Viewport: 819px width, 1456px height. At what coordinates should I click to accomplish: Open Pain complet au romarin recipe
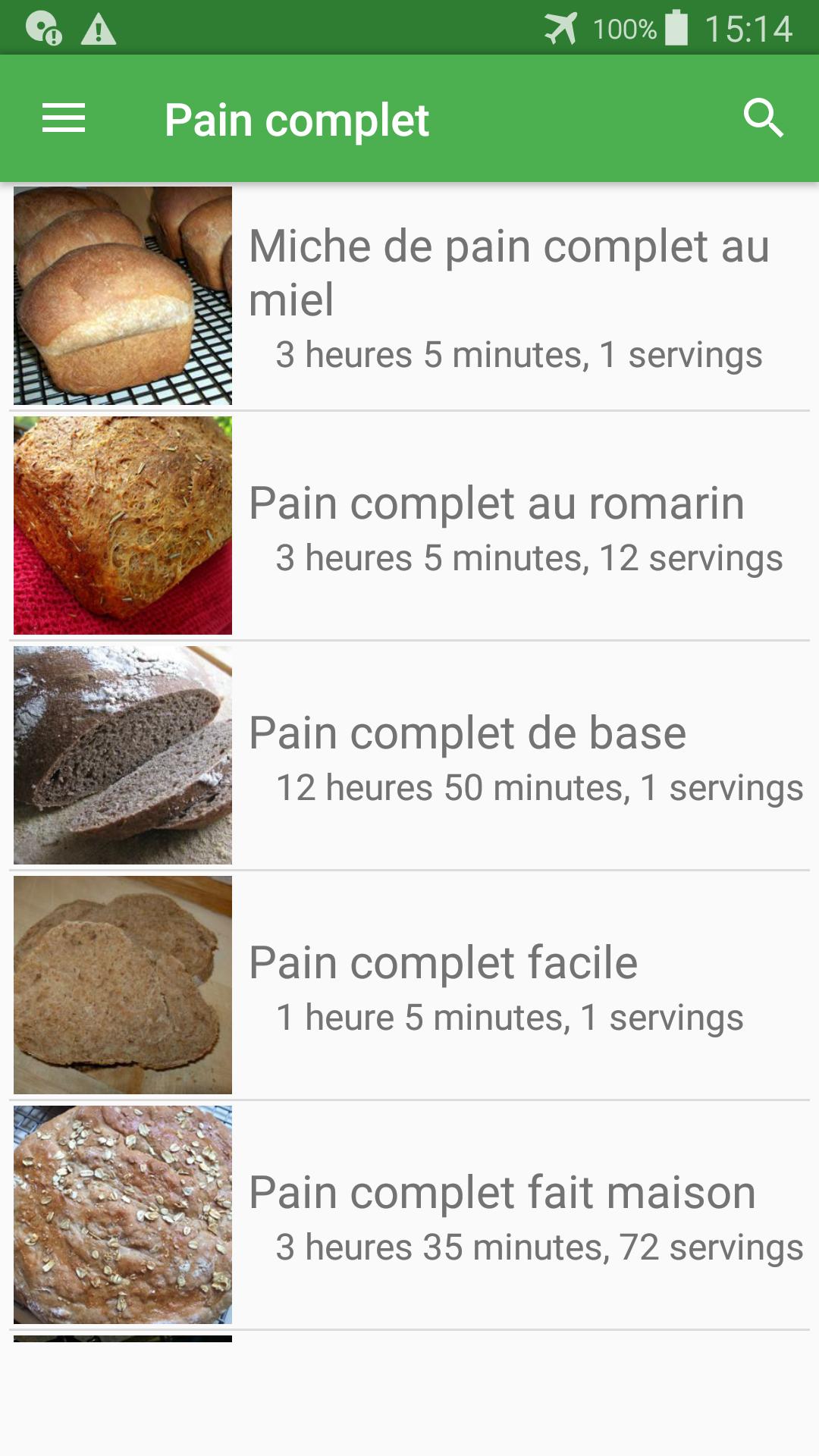[x=409, y=526]
